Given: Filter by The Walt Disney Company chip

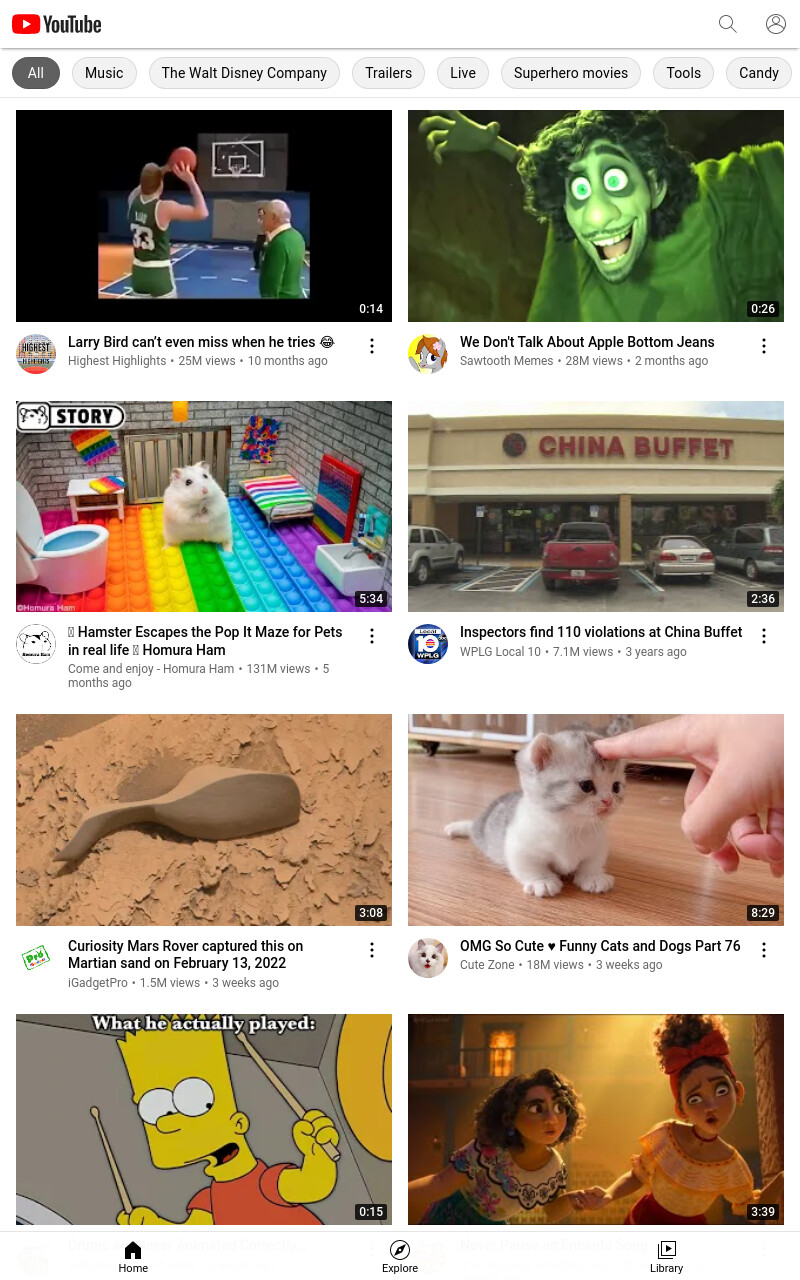Looking at the screenshot, I should [244, 73].
